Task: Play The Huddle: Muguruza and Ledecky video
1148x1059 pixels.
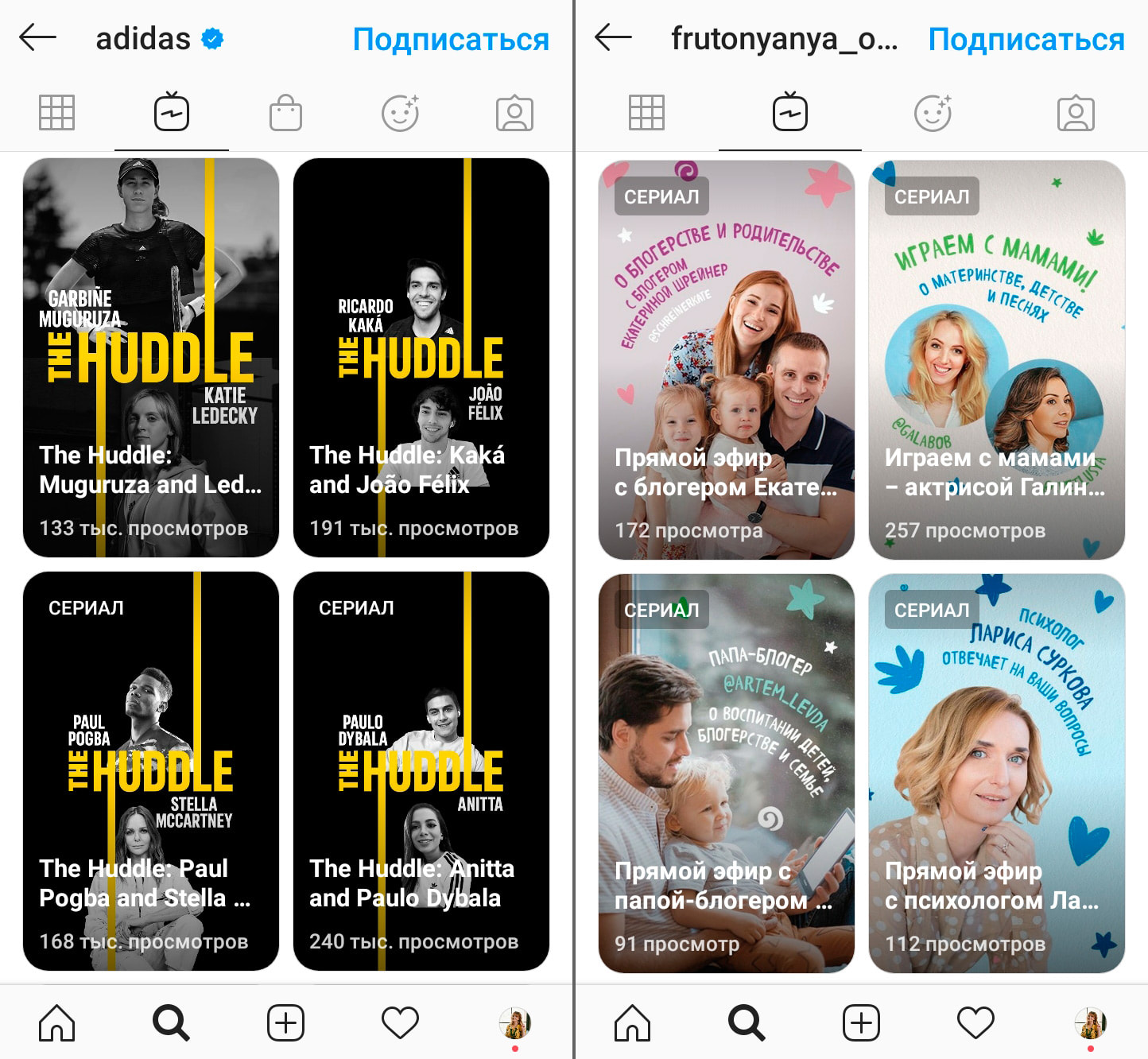Action: [x=151, y=358]
